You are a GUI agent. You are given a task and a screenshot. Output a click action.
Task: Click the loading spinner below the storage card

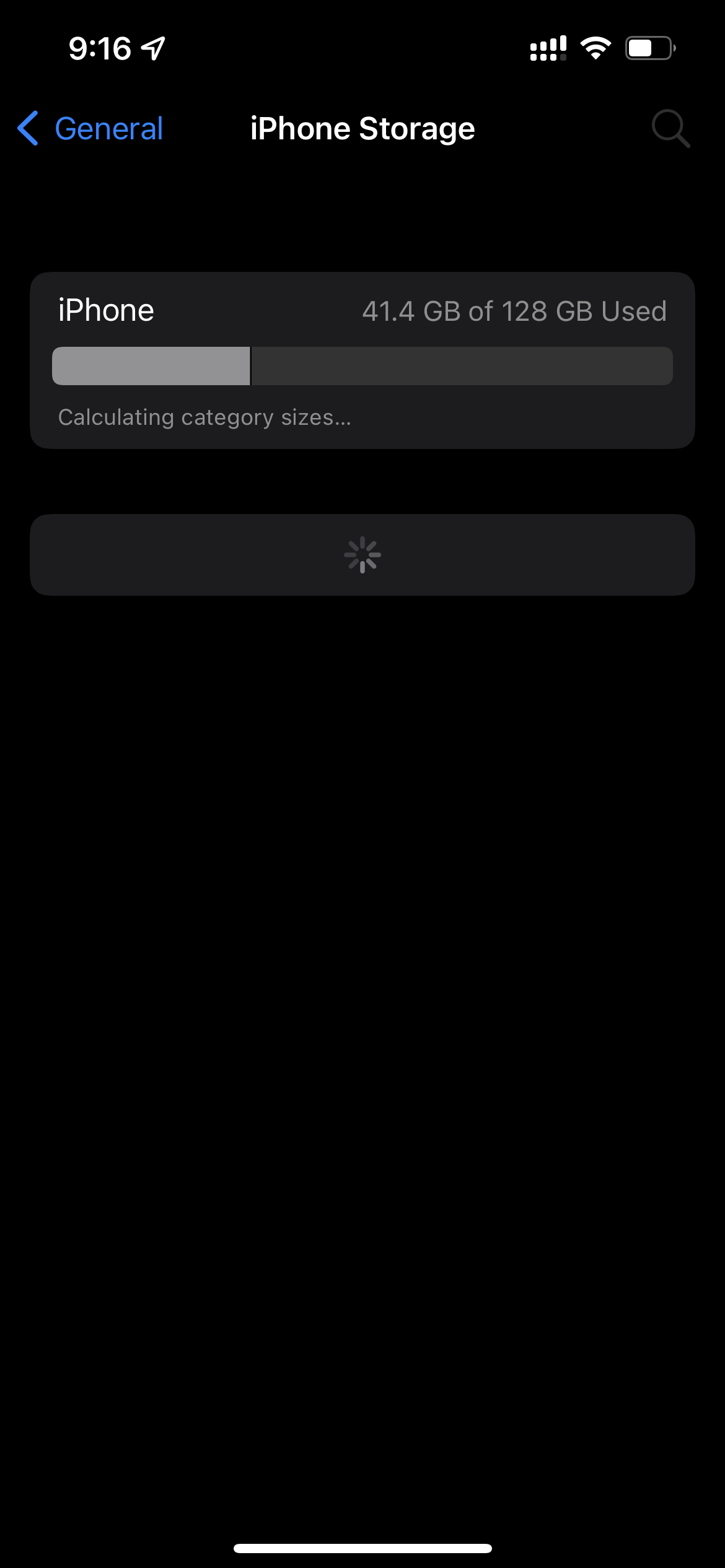point(362,554)
